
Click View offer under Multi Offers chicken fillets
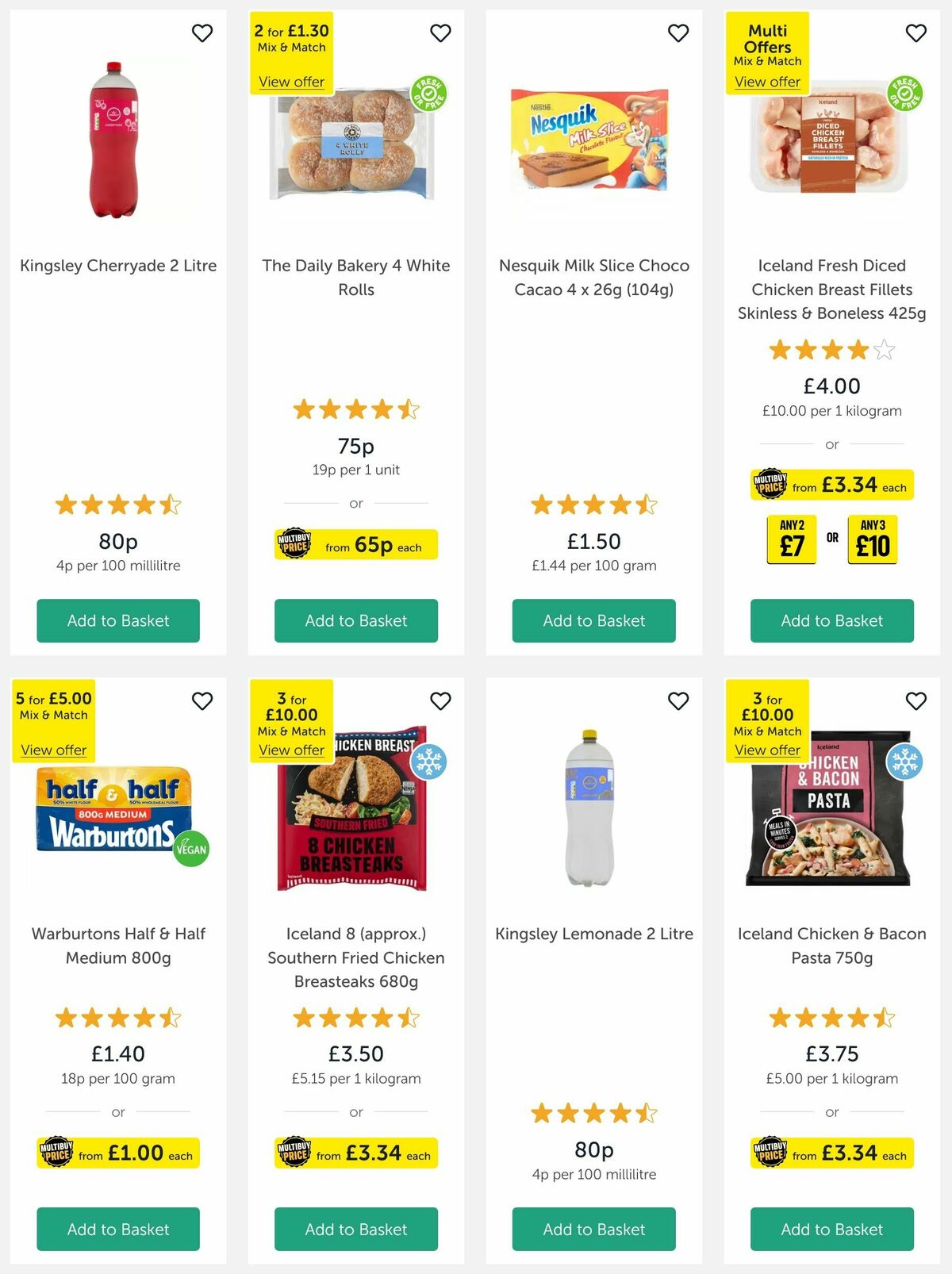[766, 82]
